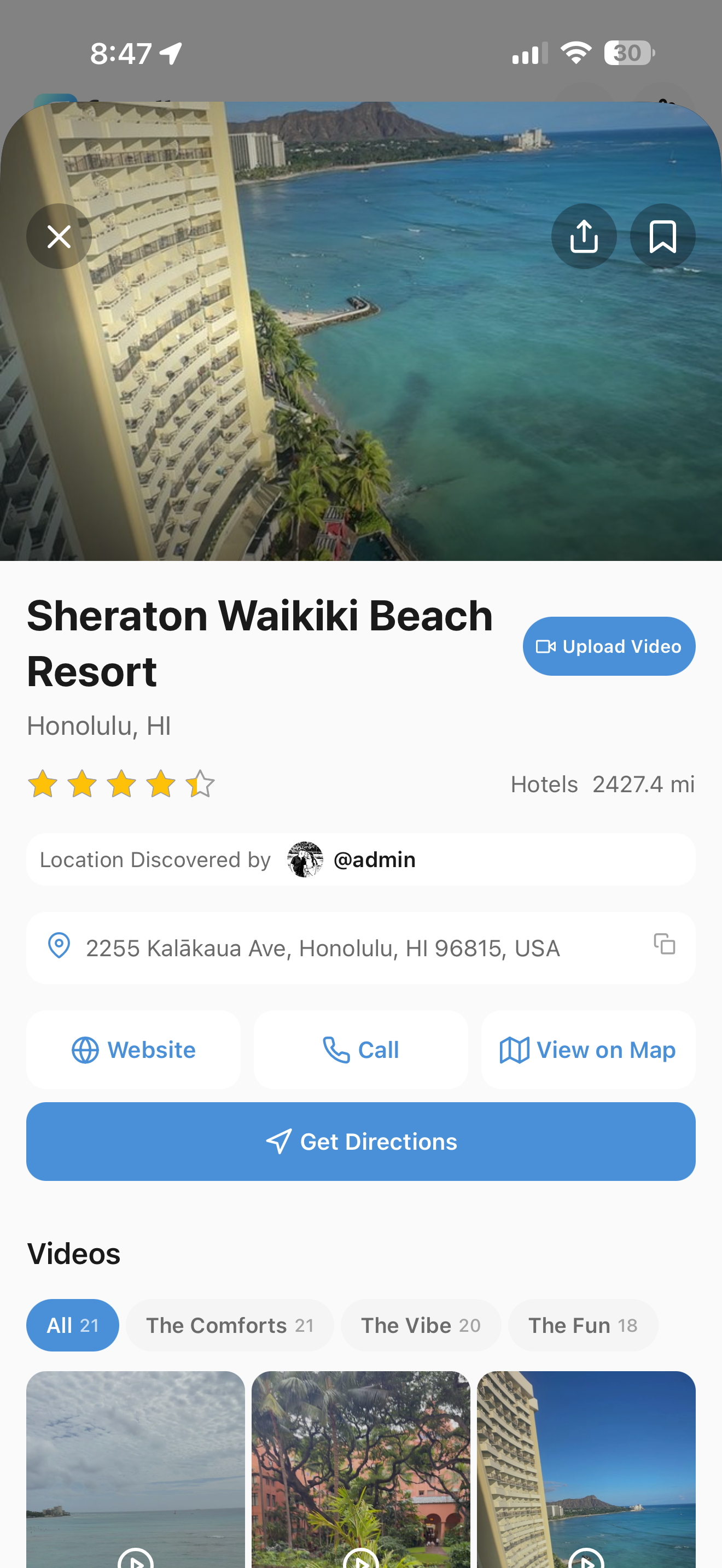Open the Website link for the resort
The width and height of the screenshot is (722, 1568).
click(x=133, y=1049)
